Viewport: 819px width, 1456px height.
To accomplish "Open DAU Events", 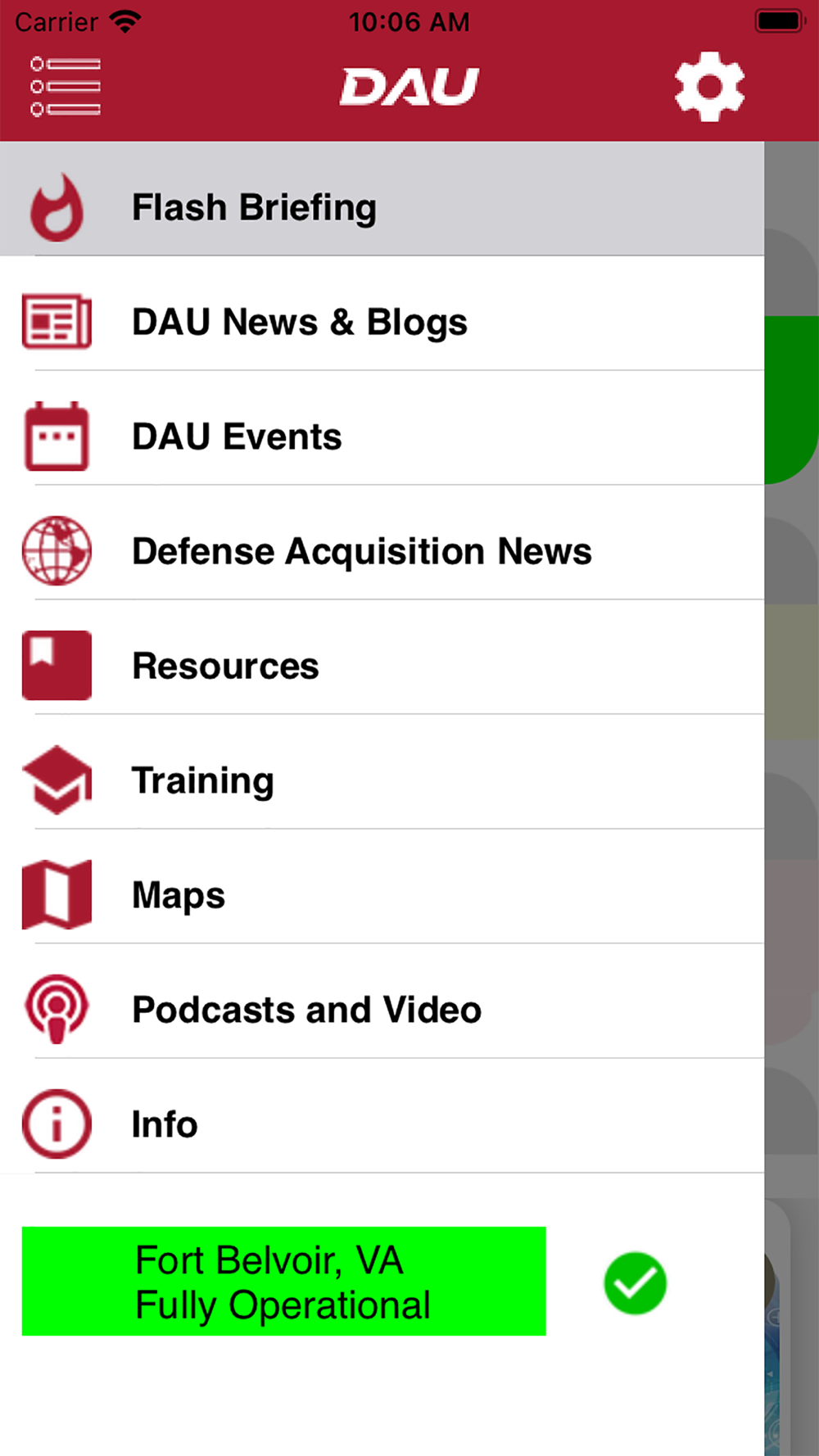I will coord(382,428).
